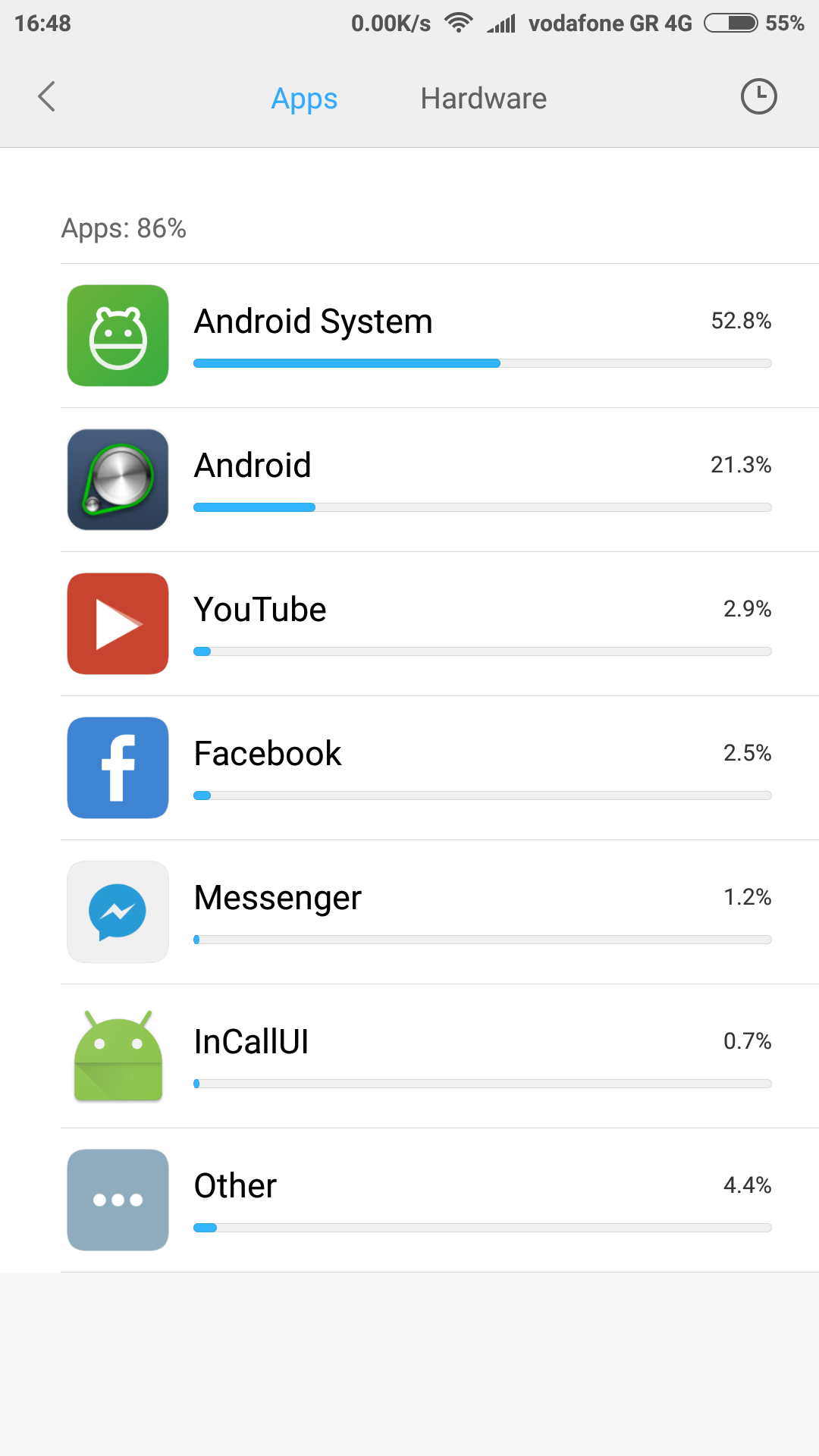Go back using the header arrow
This screenshot has width=819, height=1456.
(x=47, y=97)
